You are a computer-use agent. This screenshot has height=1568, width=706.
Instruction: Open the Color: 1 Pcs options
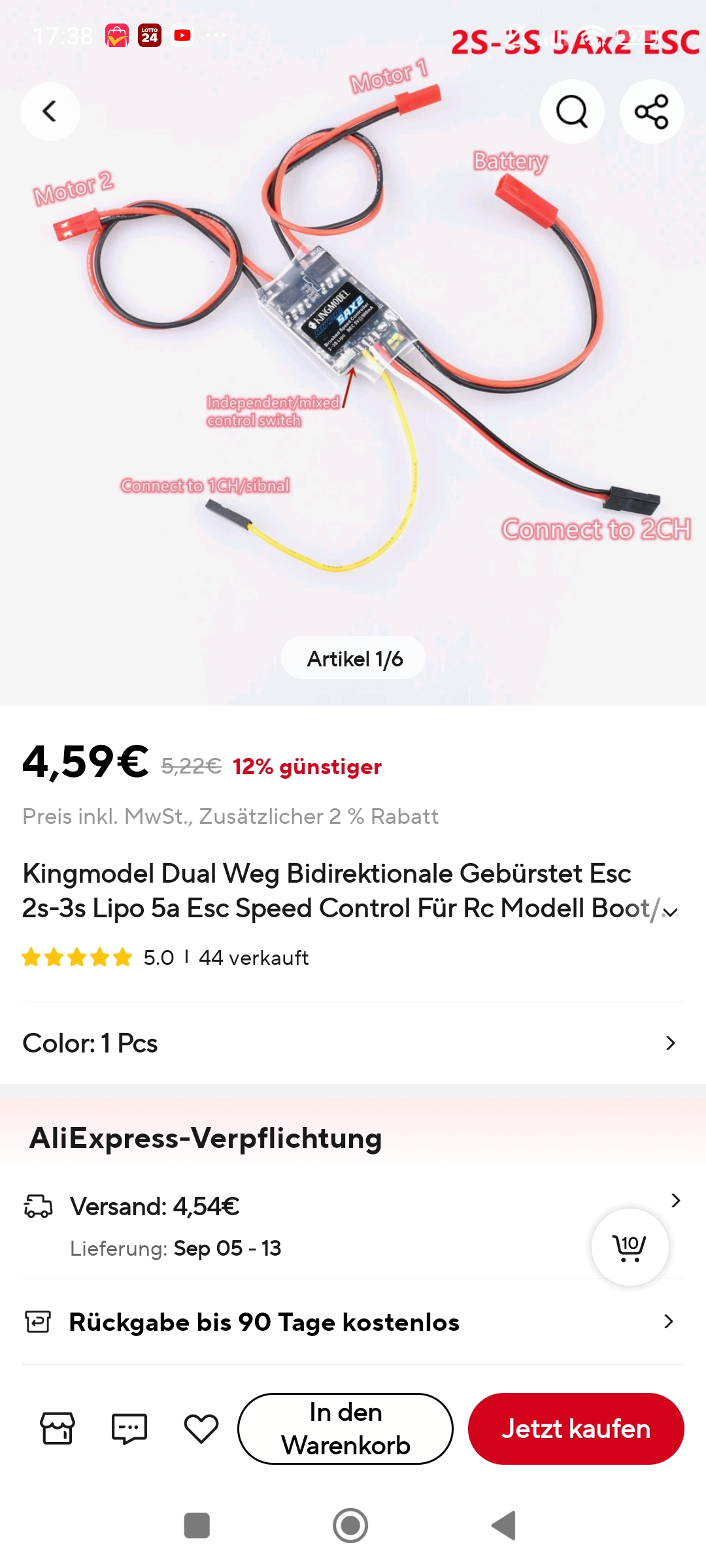353,1043
